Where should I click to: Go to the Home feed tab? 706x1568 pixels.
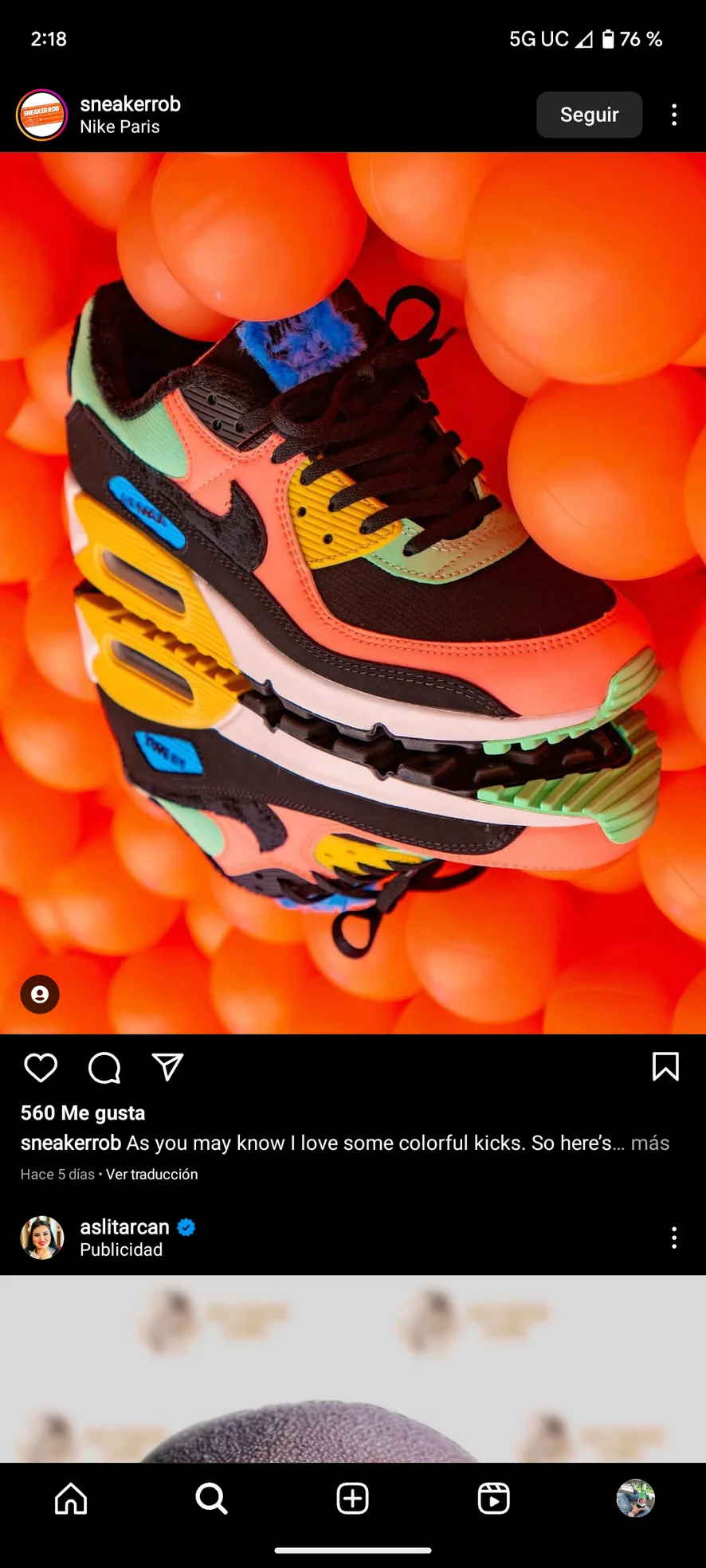(71, 1498)
